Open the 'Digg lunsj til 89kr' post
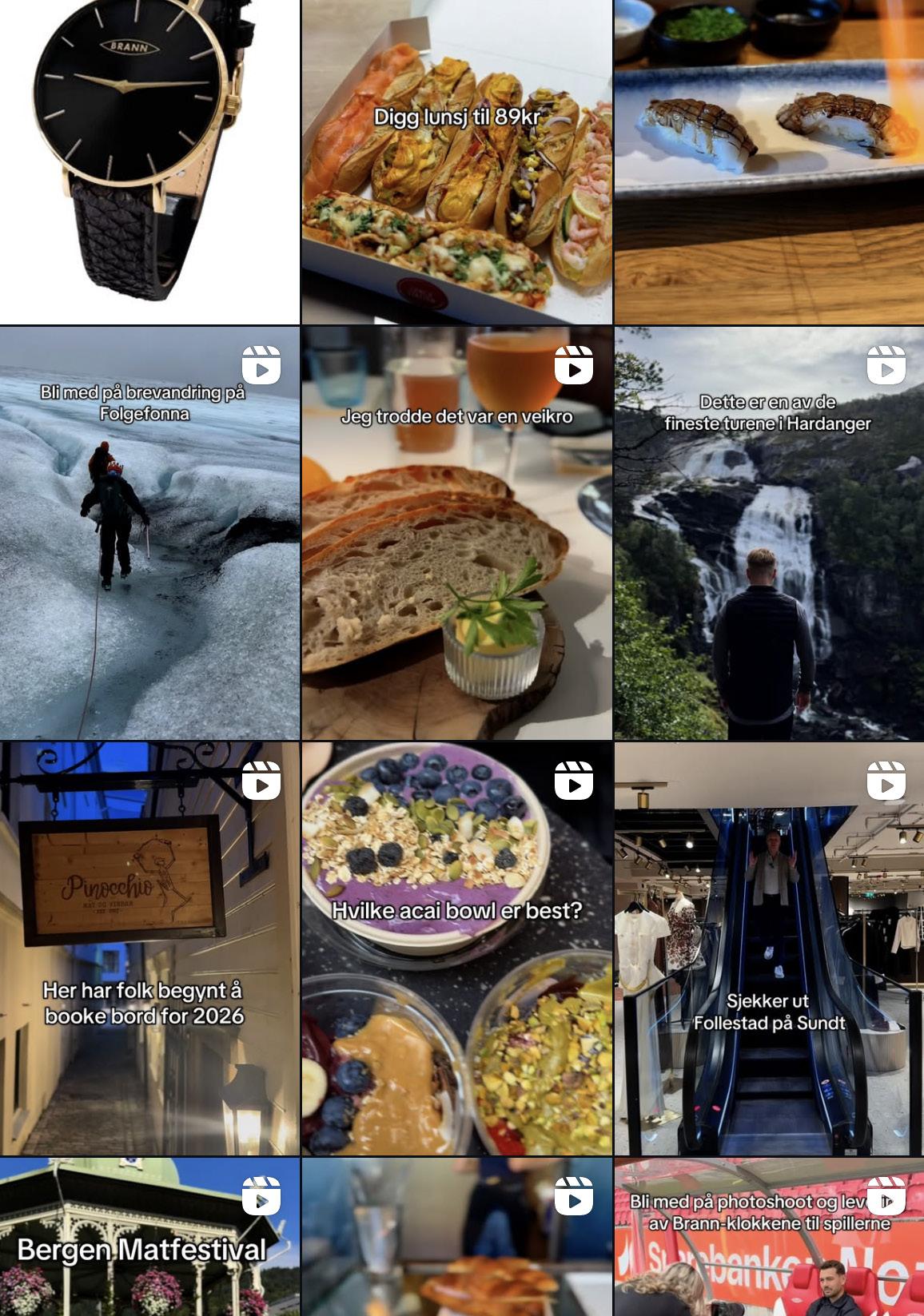Image resolution: width=924 pixels, height=1316 pixels. click(456, 161)
